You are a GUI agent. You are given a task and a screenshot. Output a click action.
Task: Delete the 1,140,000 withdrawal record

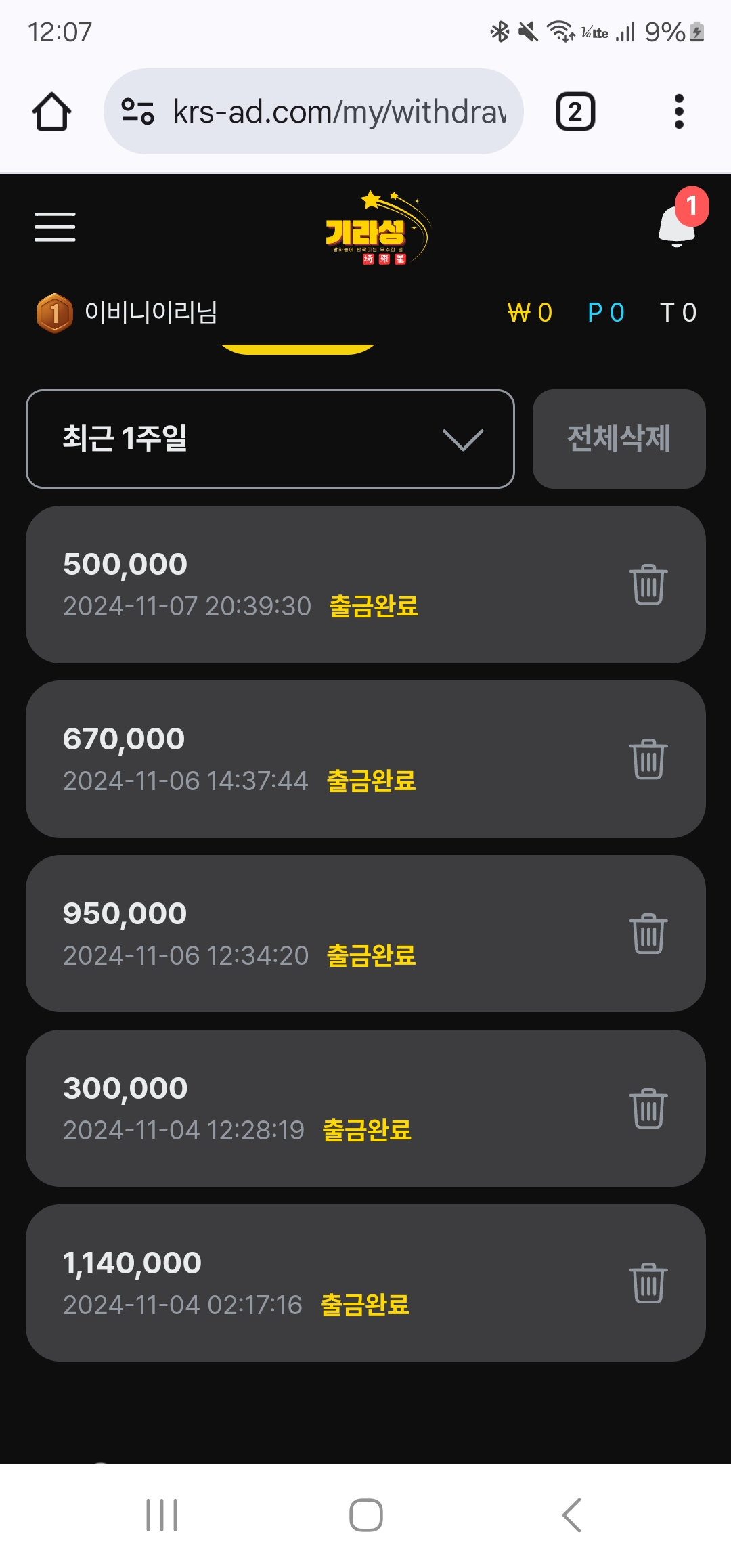648,1283
